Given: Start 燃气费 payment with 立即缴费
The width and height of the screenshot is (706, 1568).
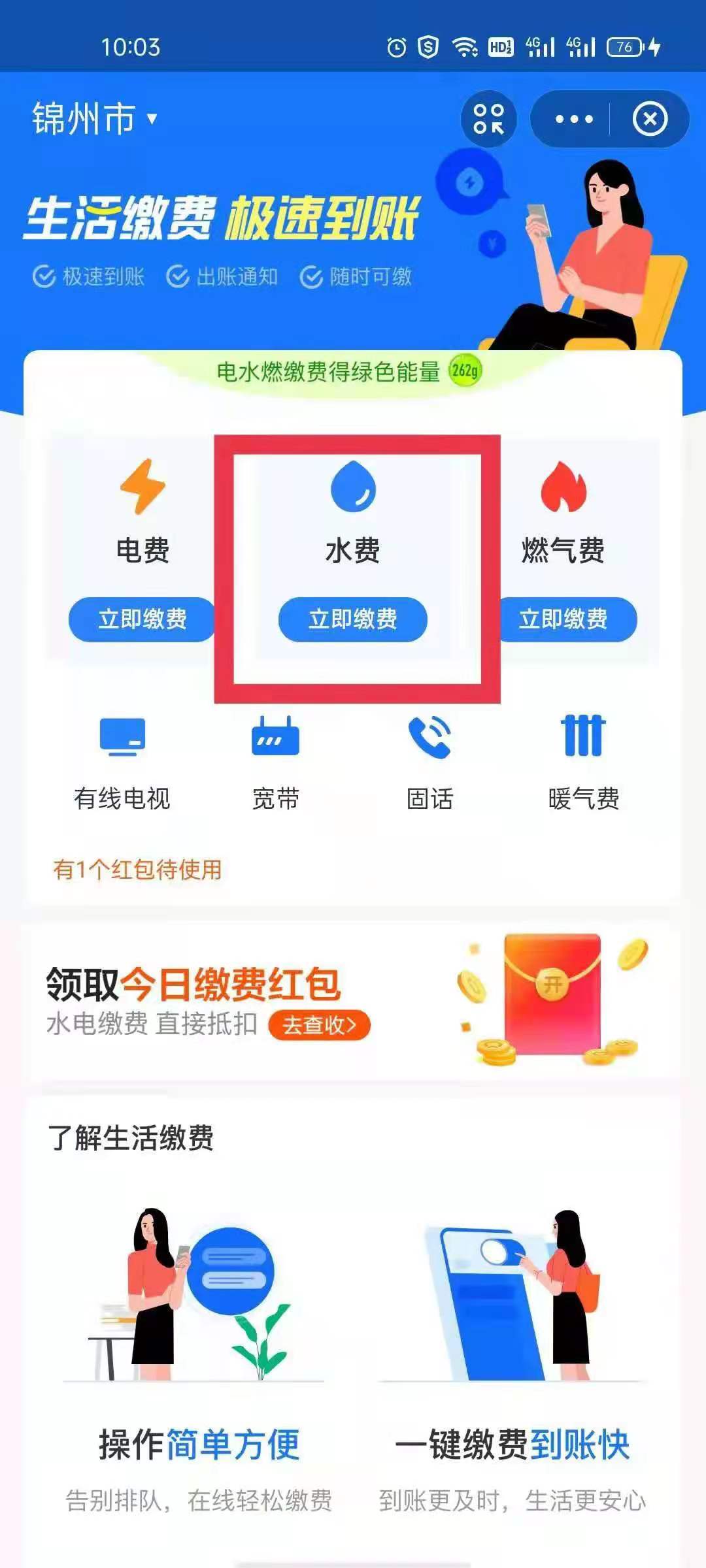Looking at the screenshot, I should pyautogui.click(x=563, y=619).
